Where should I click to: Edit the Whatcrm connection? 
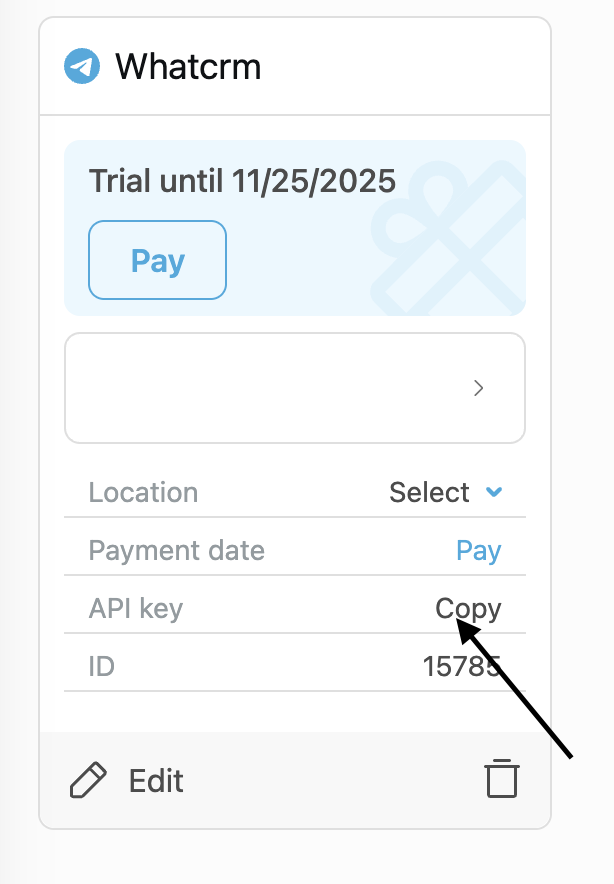(127, 780)
